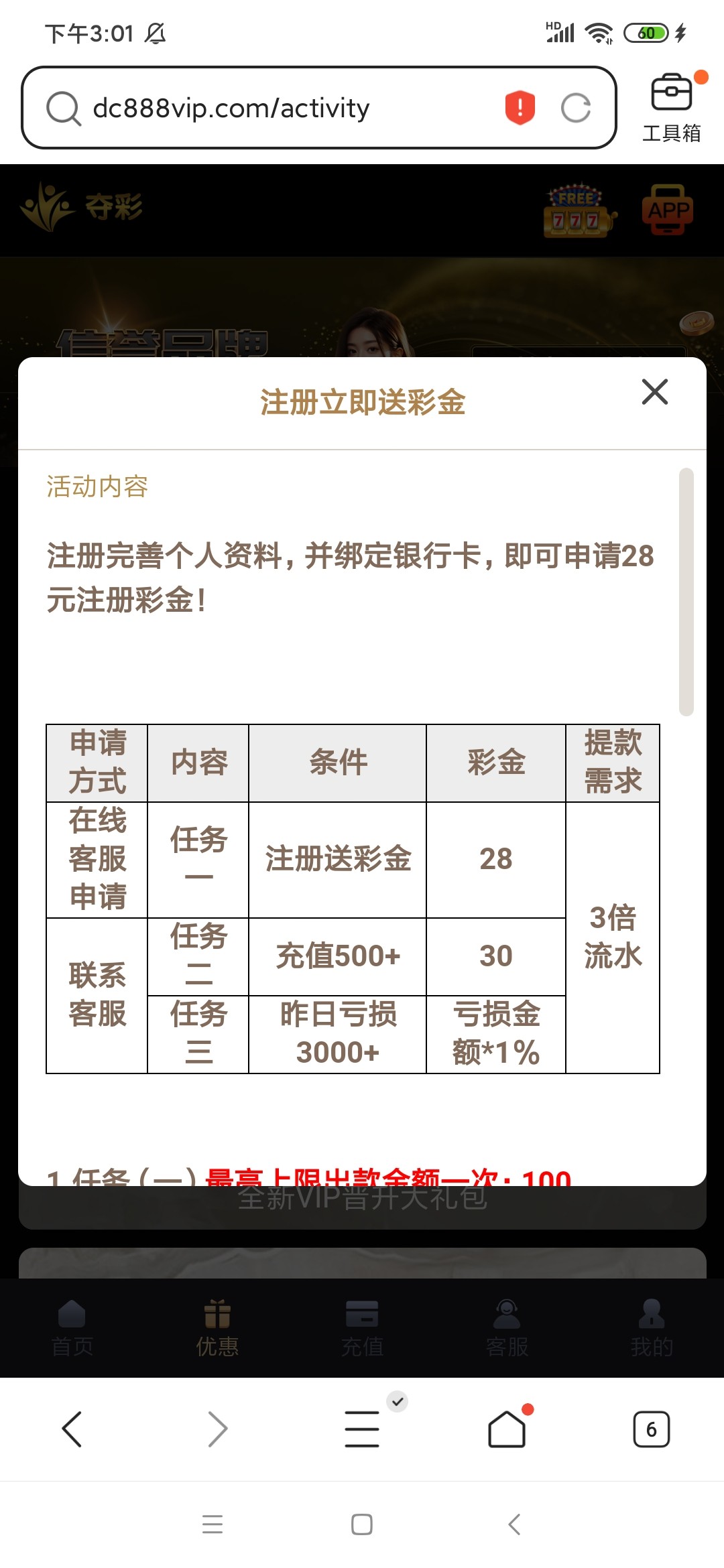Image resolution: width=724 pixels, height=1568 pixels.
Task: Close the 注册立即送彩金 dialog
Action: [654, 392]
